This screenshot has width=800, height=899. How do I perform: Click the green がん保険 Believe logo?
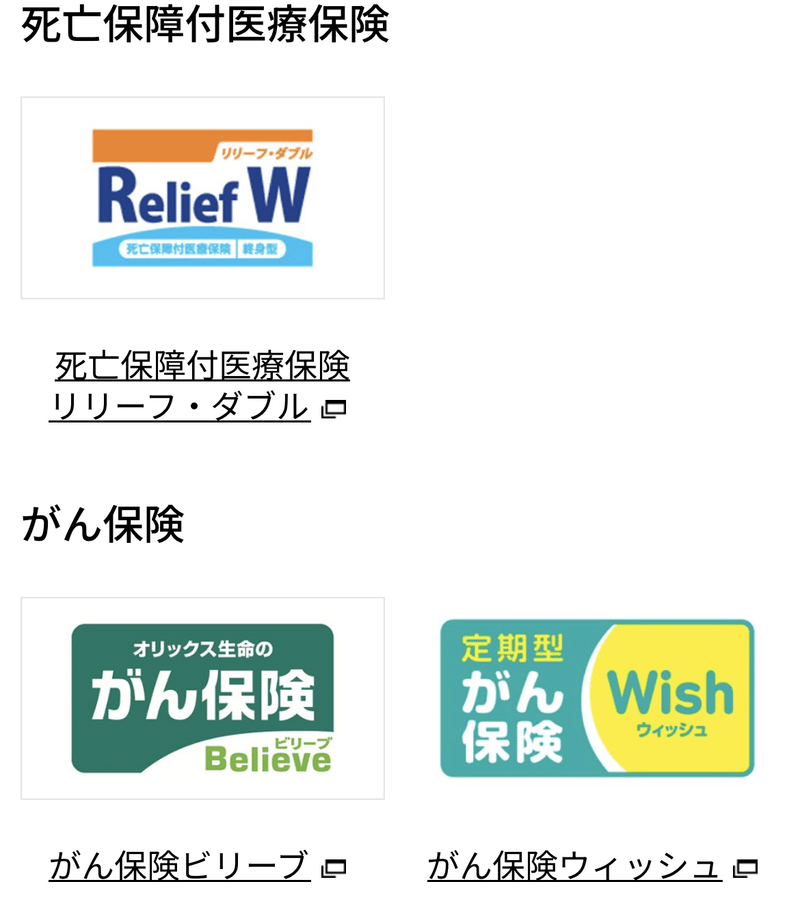tap(203, 696)
